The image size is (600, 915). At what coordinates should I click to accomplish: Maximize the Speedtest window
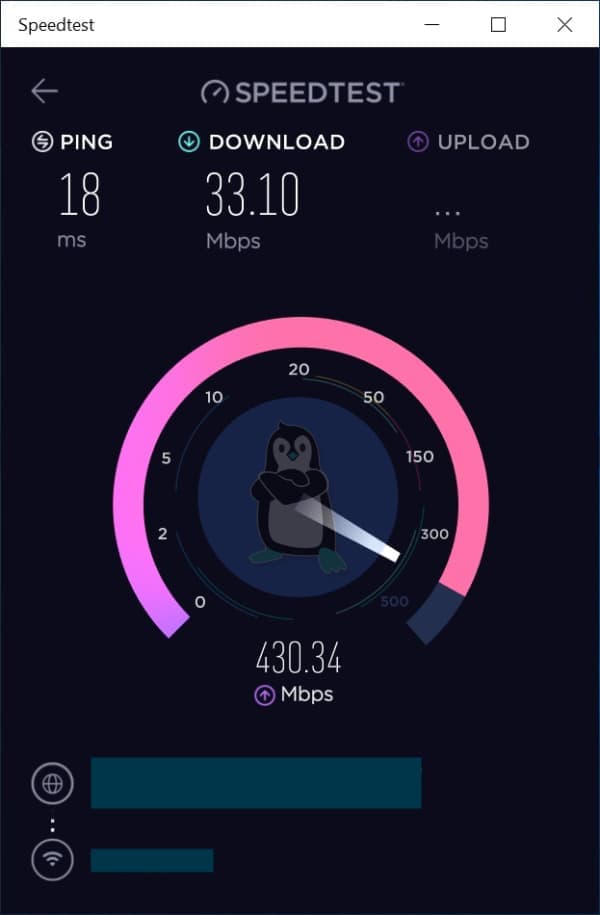pos(498,25)
